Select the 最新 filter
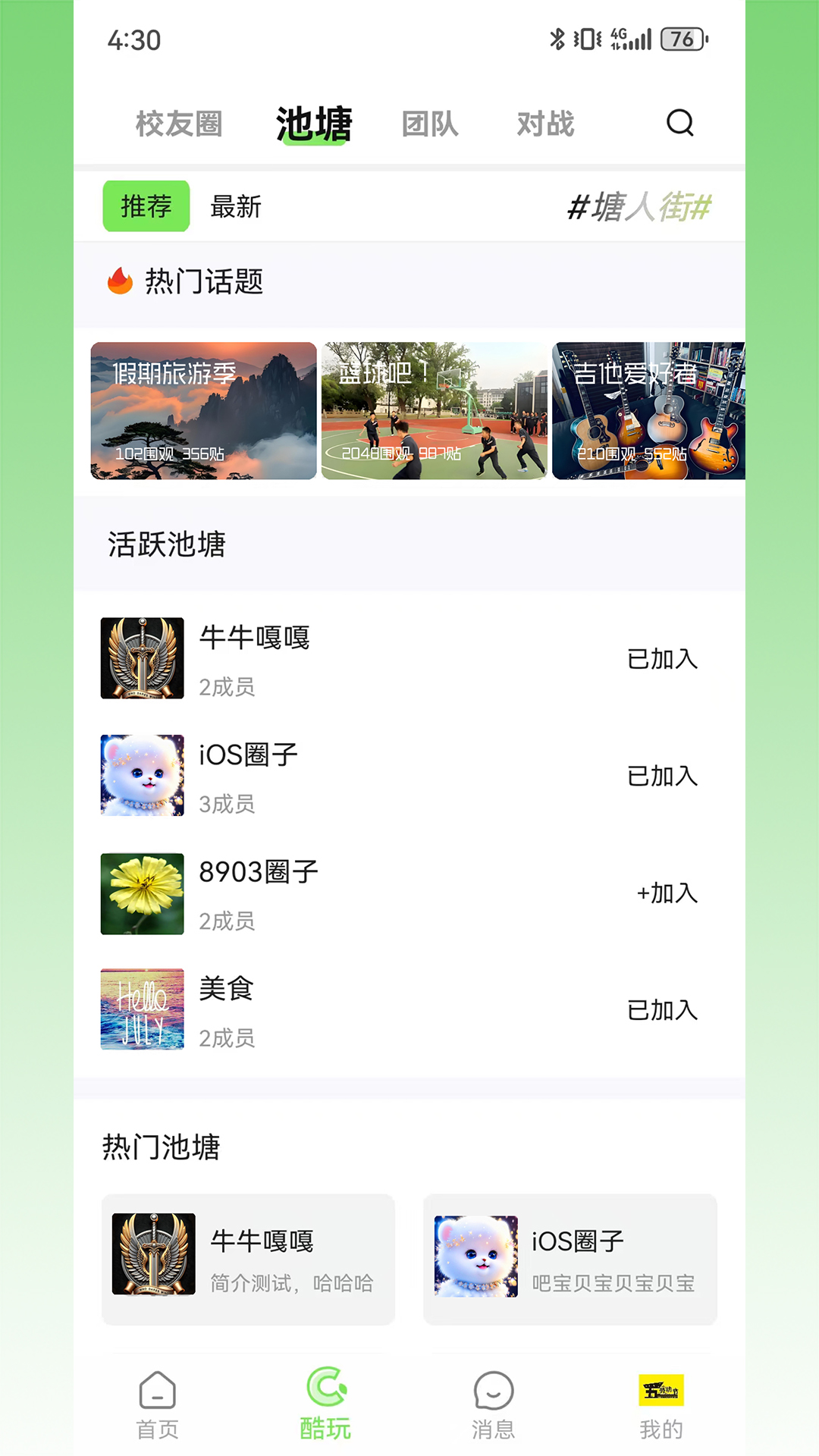Screen dimensions: 819x1456 pos(236,206)
